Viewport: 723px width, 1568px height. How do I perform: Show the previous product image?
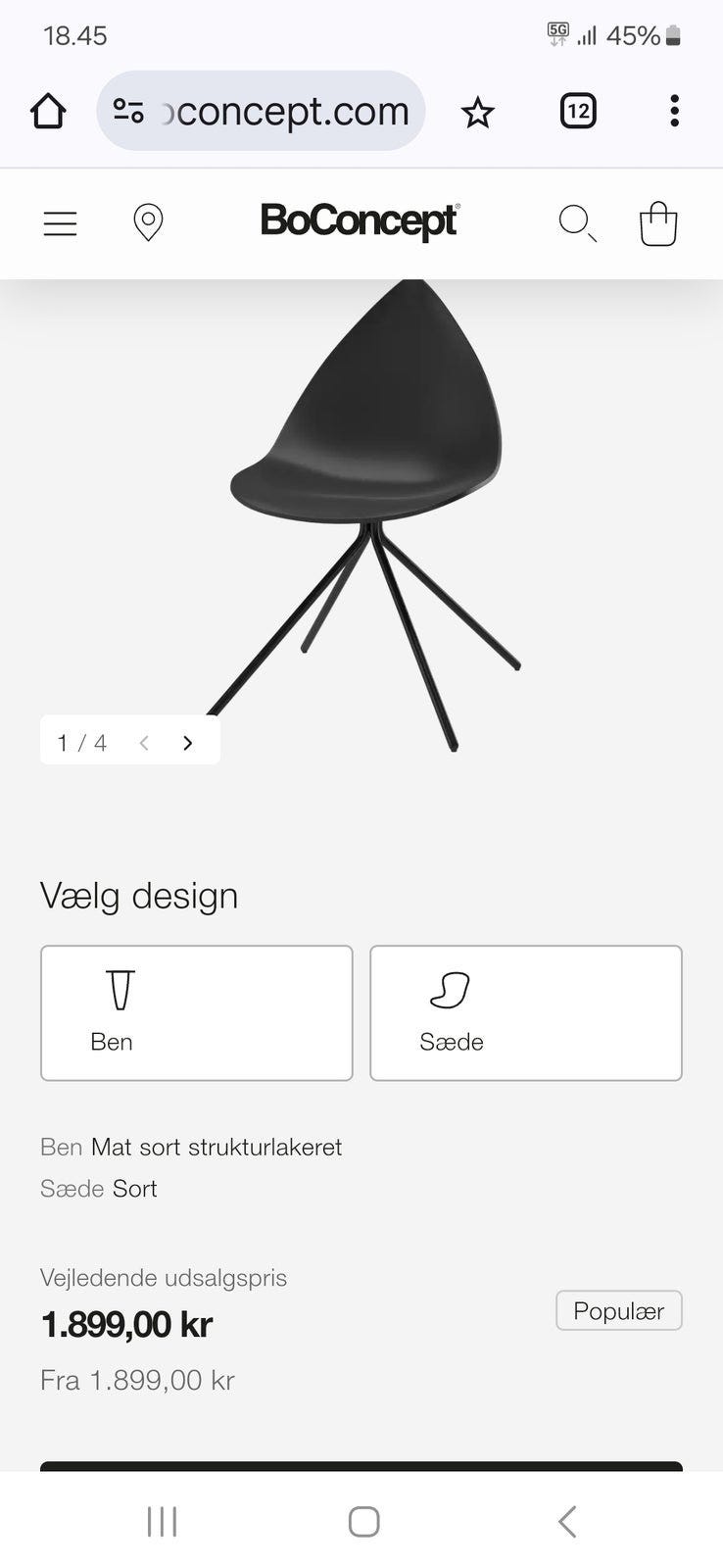point(144,743)
